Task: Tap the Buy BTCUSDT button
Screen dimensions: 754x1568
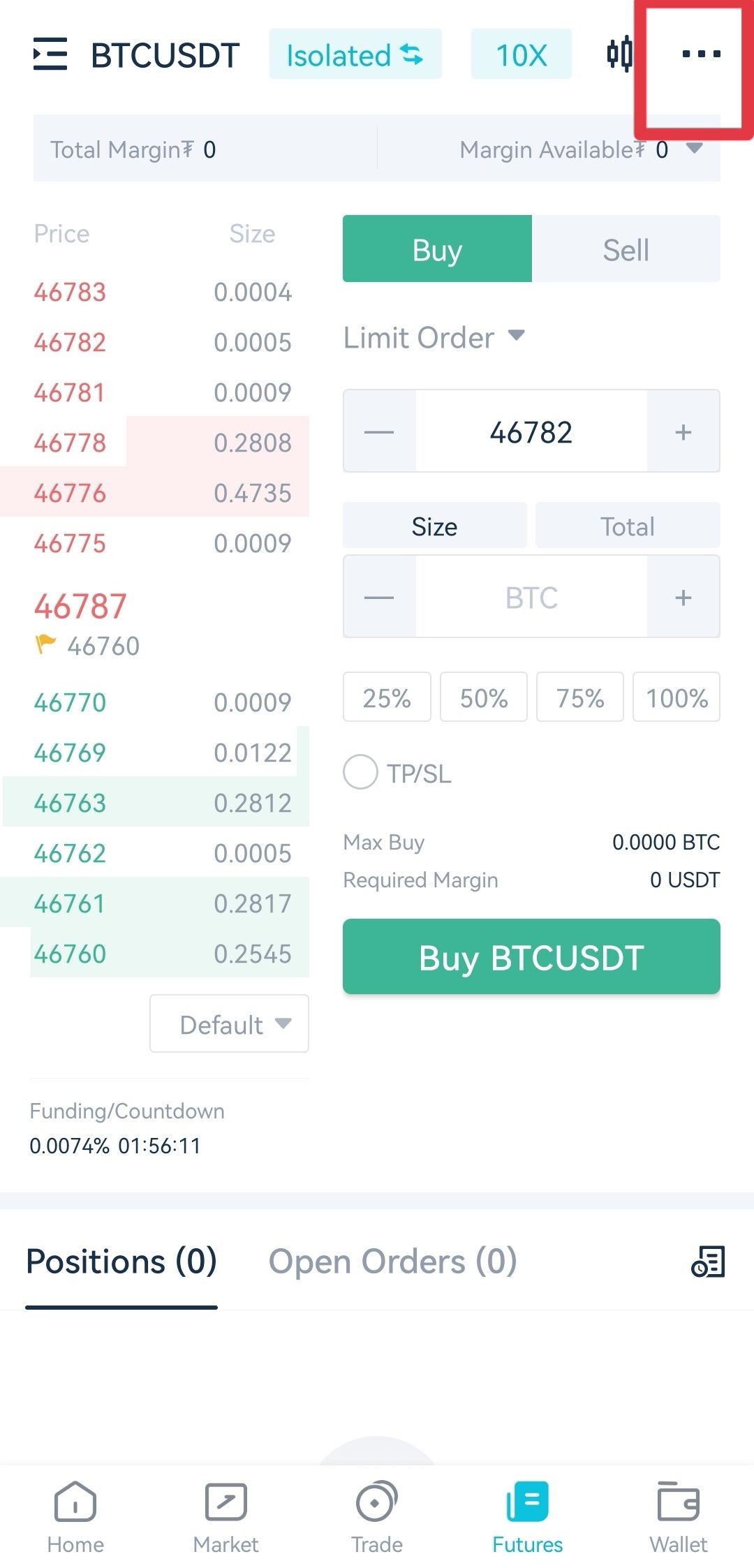Action: 531,956
